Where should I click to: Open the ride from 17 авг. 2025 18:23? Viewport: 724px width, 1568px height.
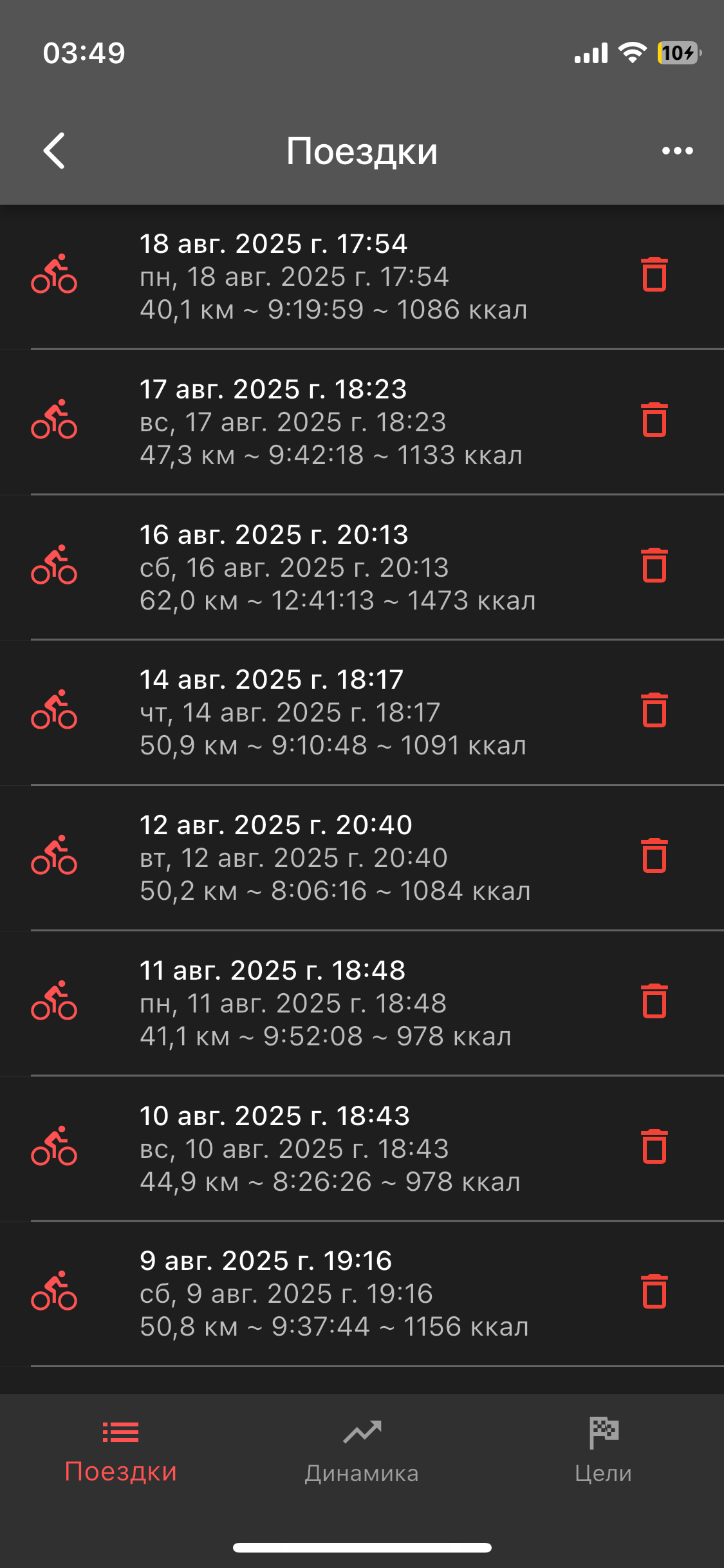pyautogui.click(x=335, y=422)
